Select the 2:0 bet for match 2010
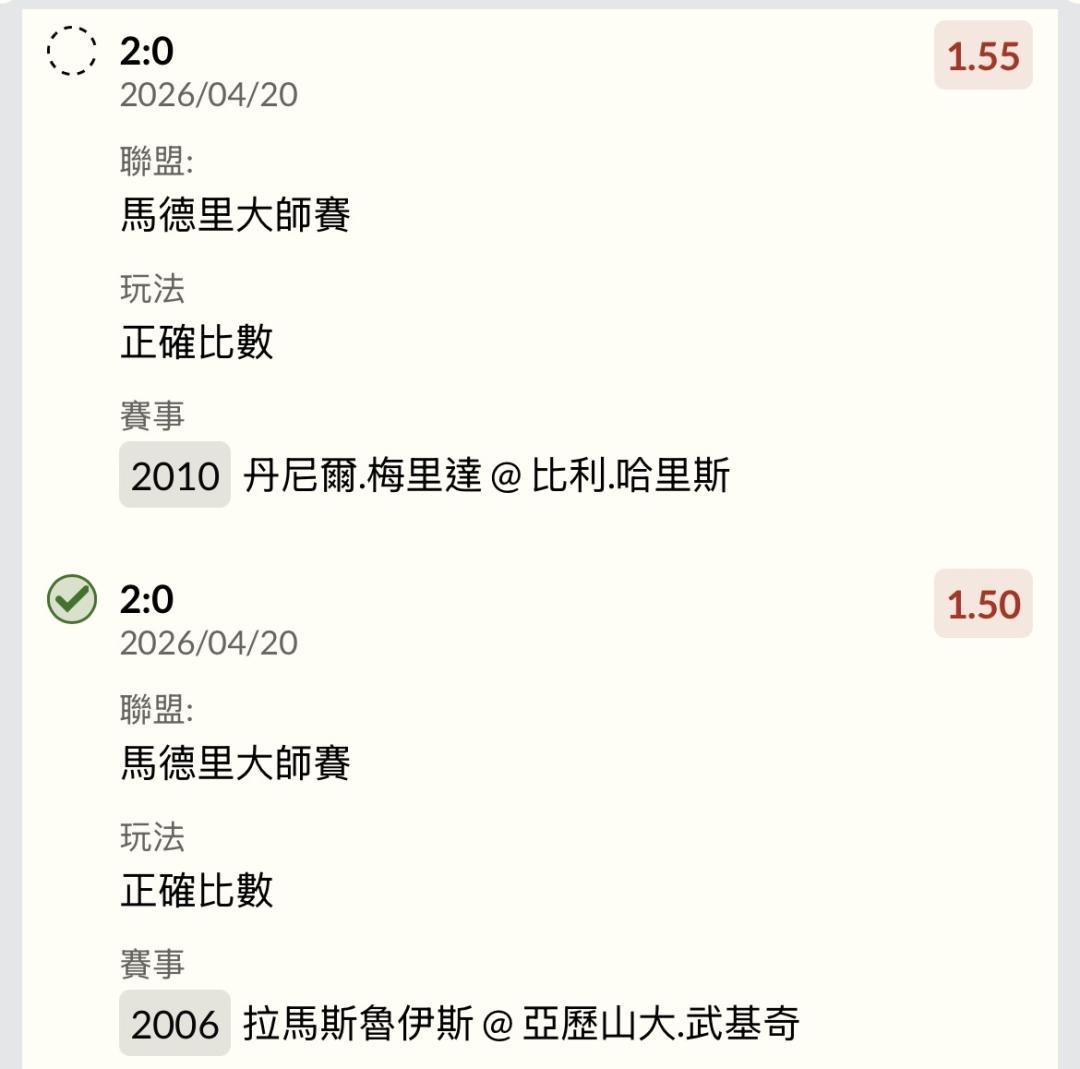Screen dimensions: 1080x1069 72,51
